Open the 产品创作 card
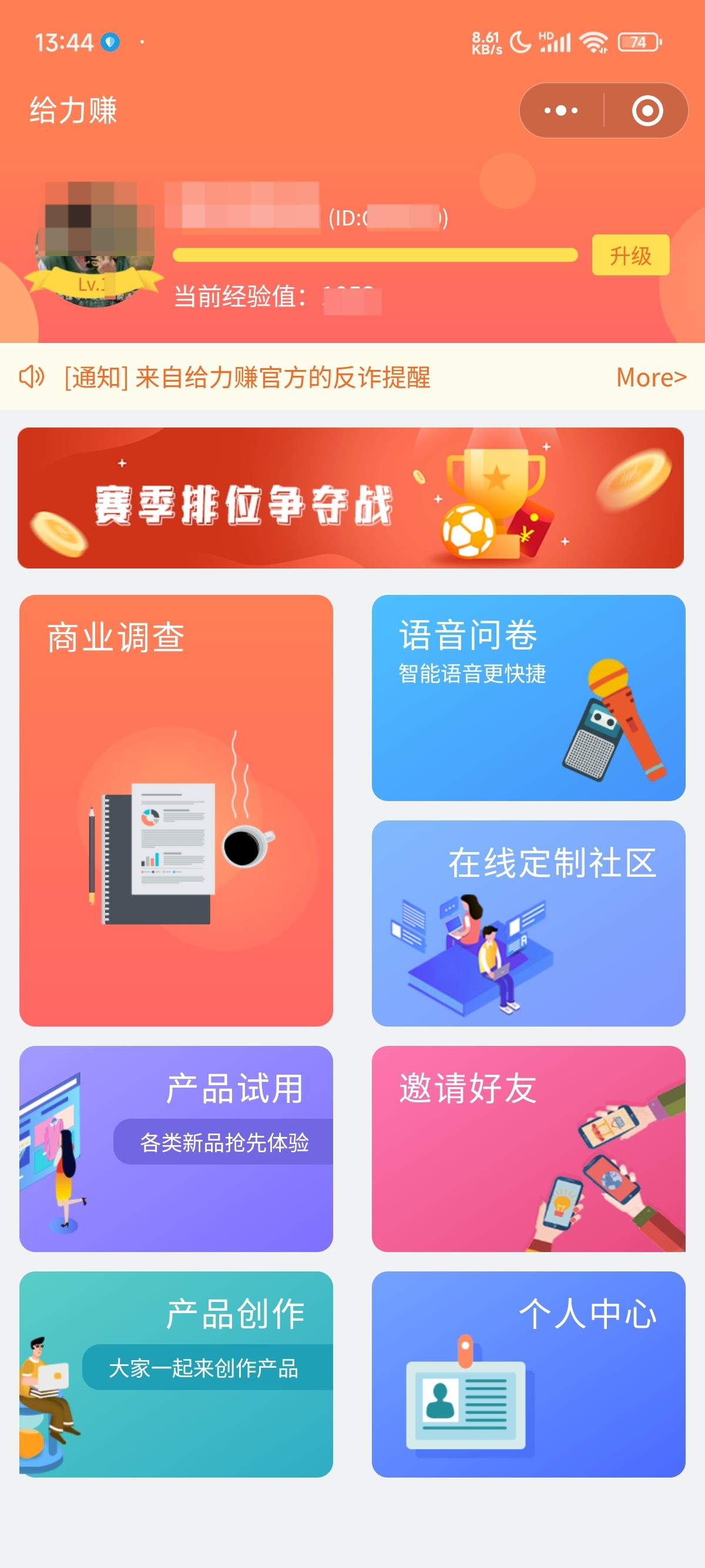Screen dimensions: 705x1568 [176, 1373]
